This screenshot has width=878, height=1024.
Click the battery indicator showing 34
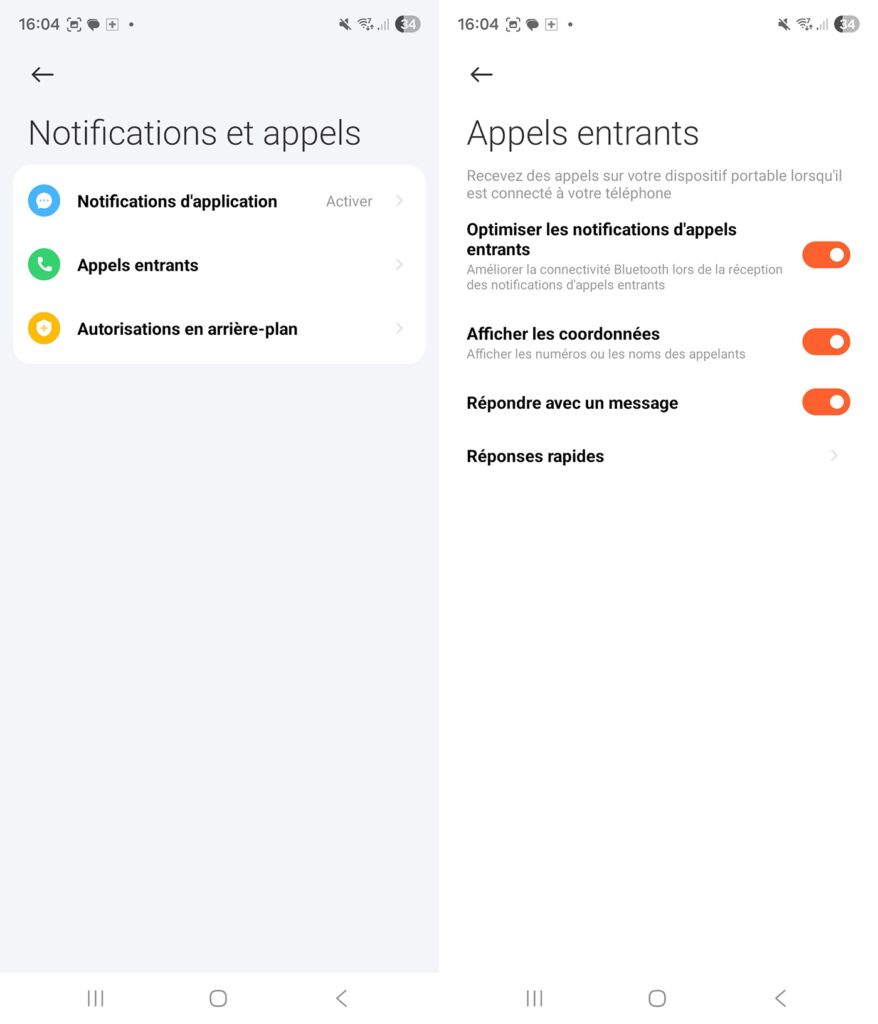pos(846,24)
